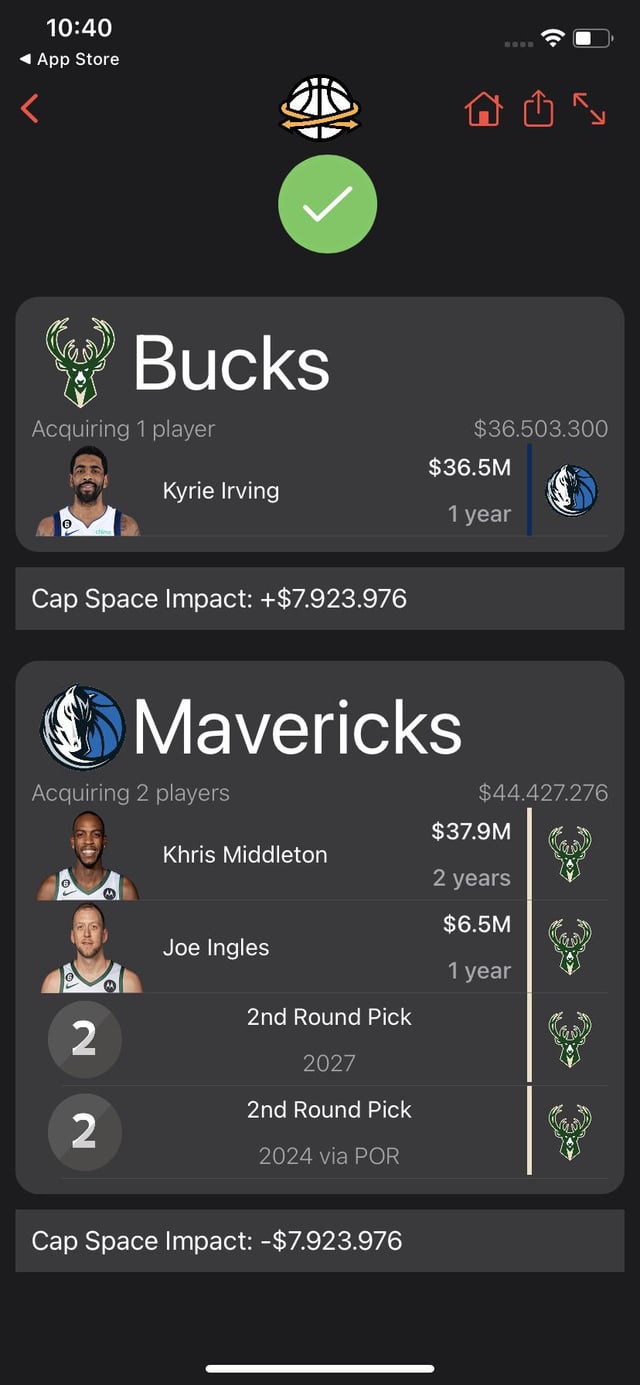Open the home screen icon
The width and height of the screenshot is (640, 1385).
point(483,109)
